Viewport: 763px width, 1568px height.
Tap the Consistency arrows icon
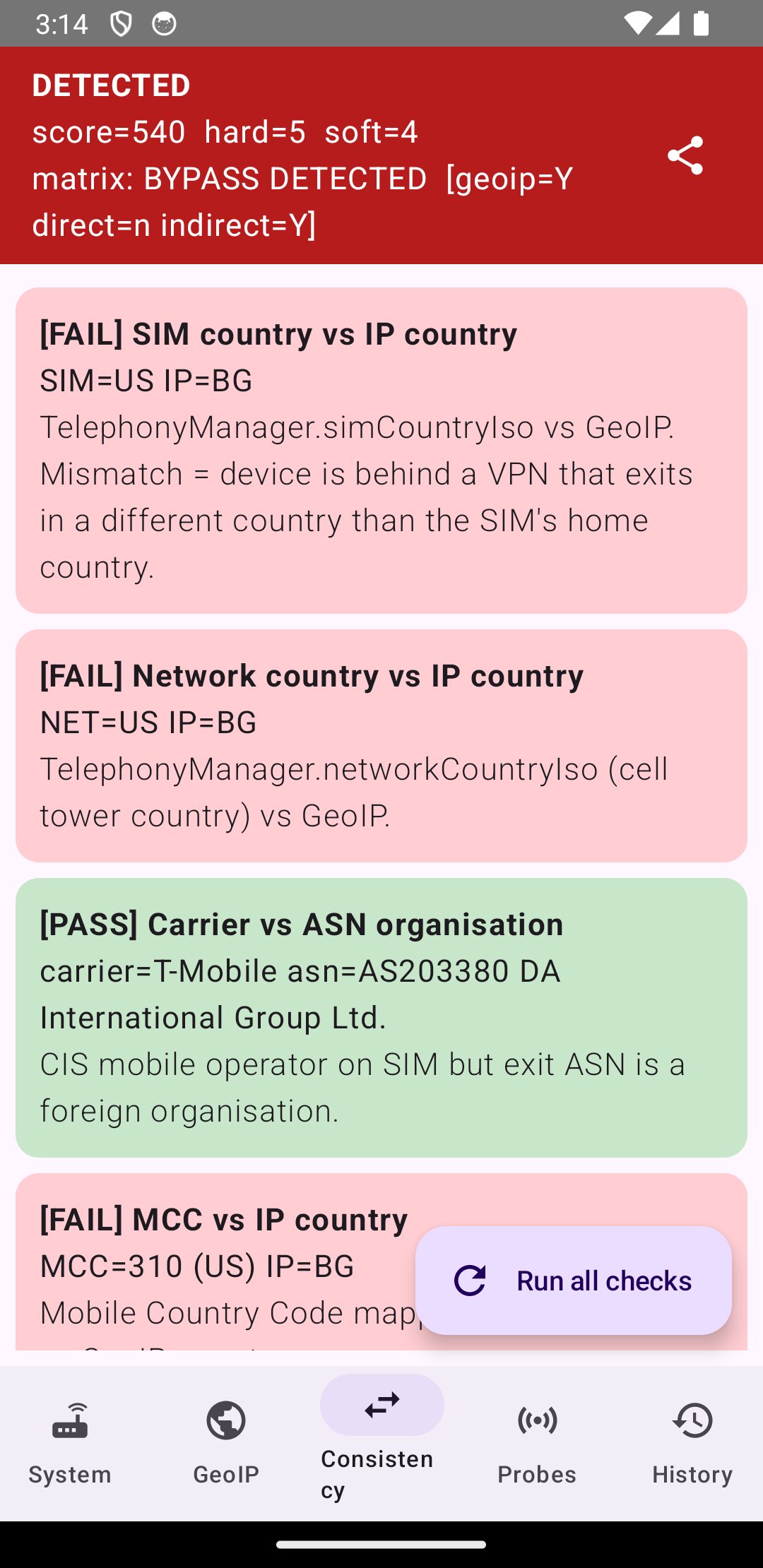tap(381, 1404)
